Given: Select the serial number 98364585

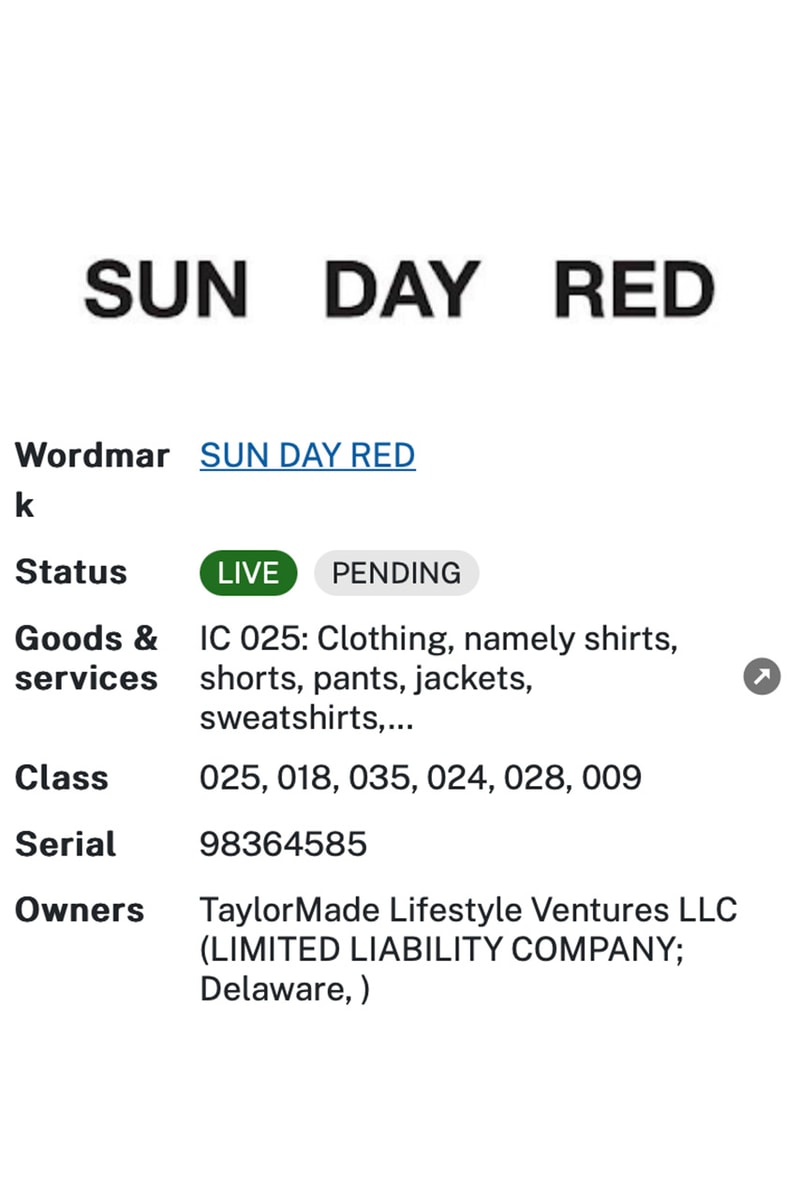Looking at the screenshot, I should [x=283, y=843].
